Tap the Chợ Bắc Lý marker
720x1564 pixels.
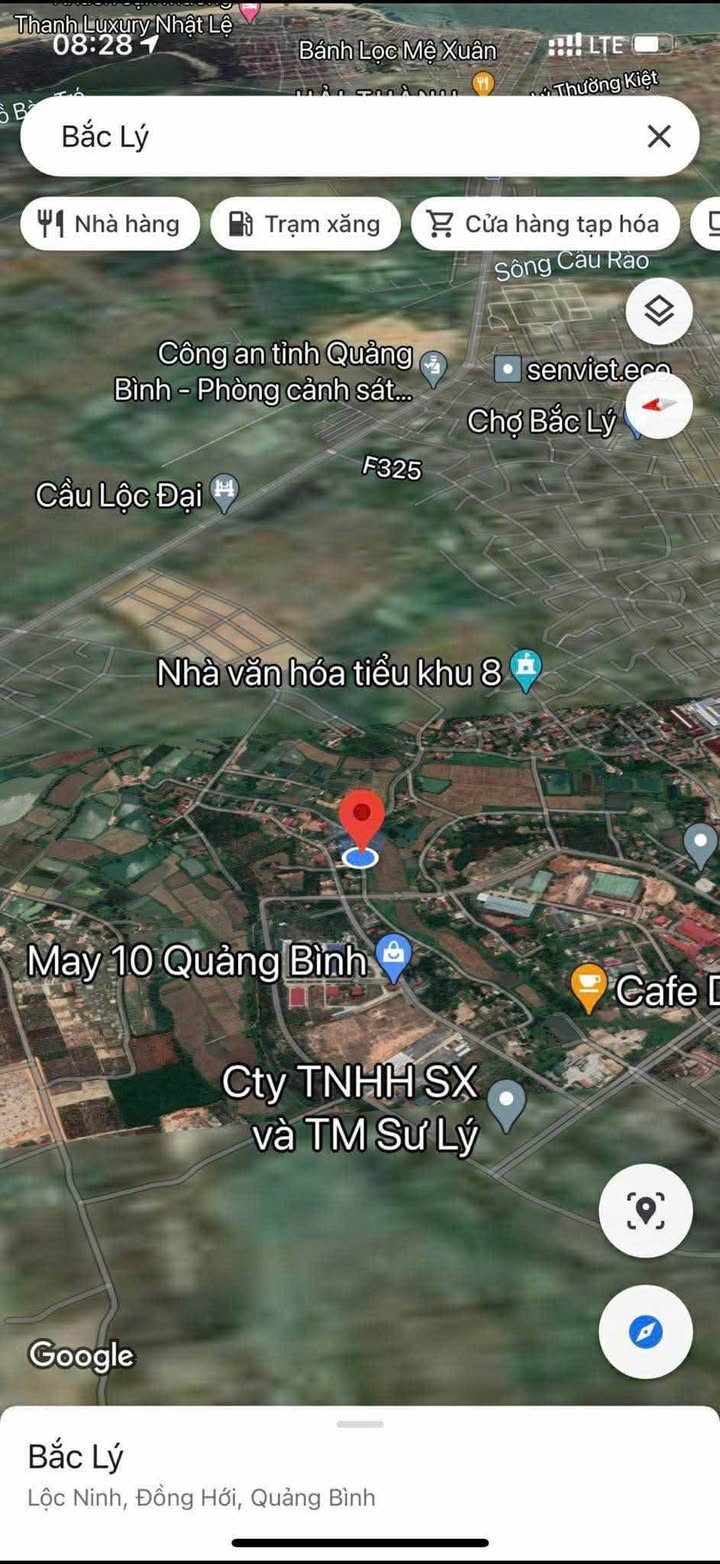[632, 424]
